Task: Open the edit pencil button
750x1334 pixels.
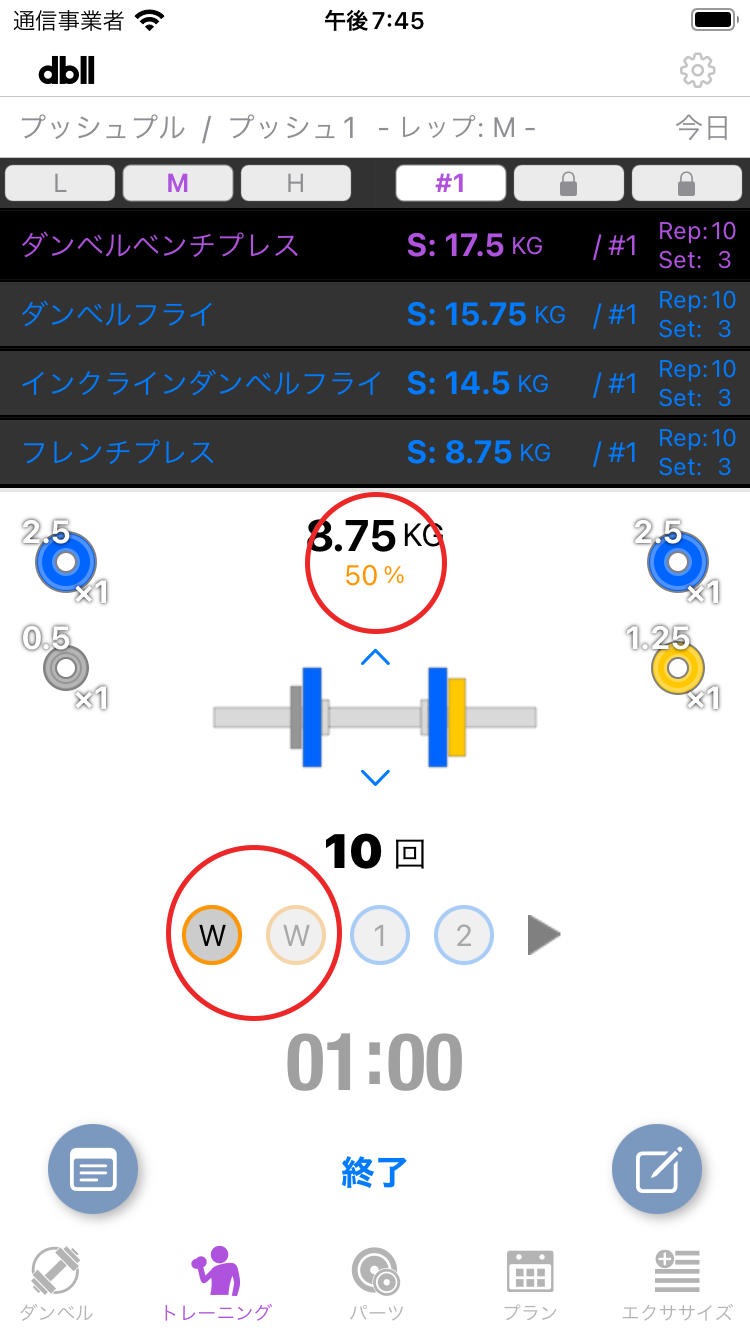Action: tap(657, 1169)
